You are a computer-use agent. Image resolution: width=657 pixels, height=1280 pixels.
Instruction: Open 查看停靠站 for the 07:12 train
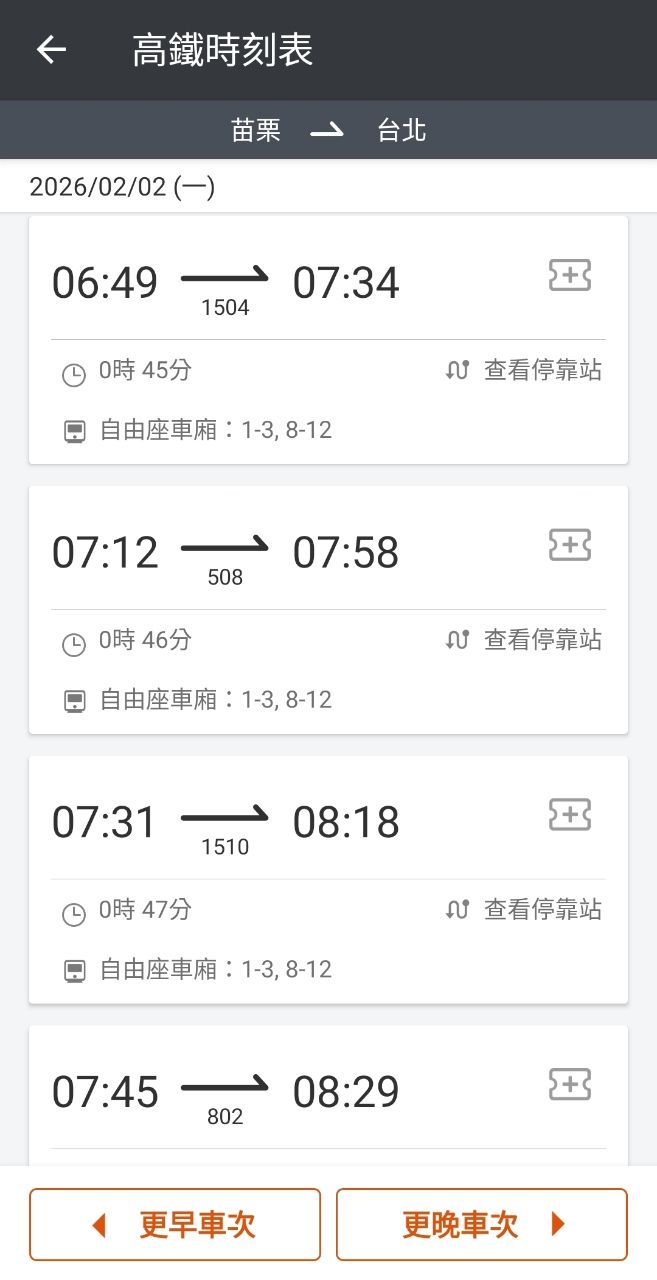click(525, 640)
